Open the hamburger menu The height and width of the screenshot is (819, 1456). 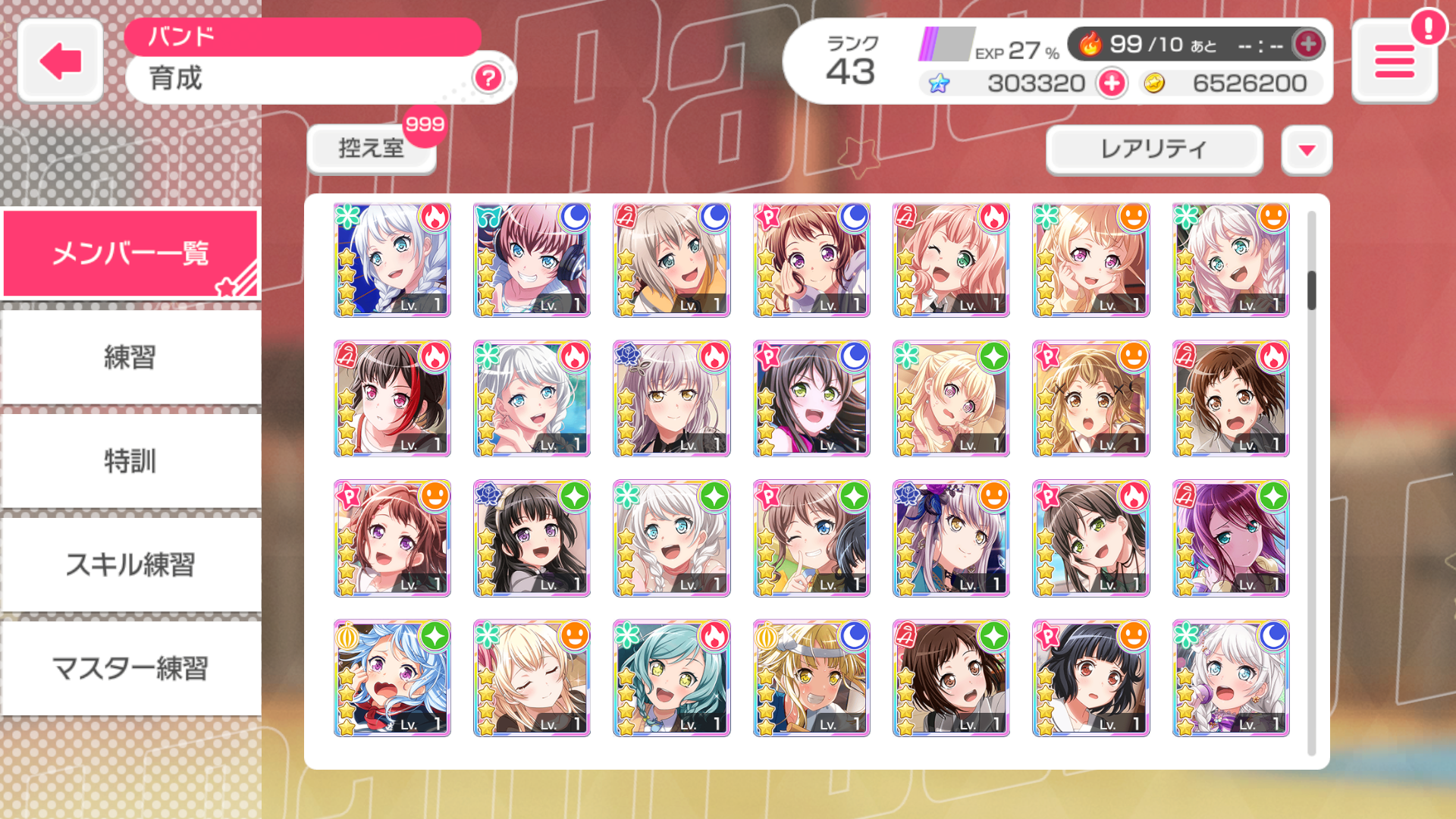click(x=1394, y=61)
